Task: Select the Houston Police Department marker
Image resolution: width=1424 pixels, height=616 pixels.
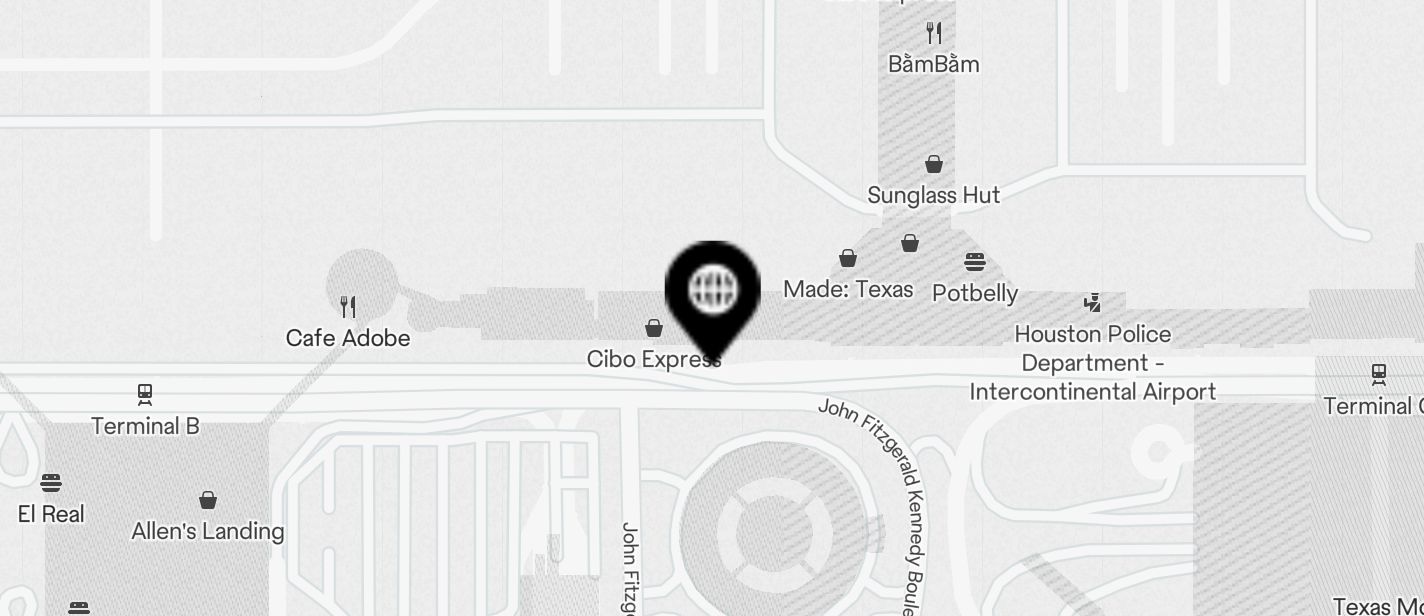Action: pos(1093,302)
